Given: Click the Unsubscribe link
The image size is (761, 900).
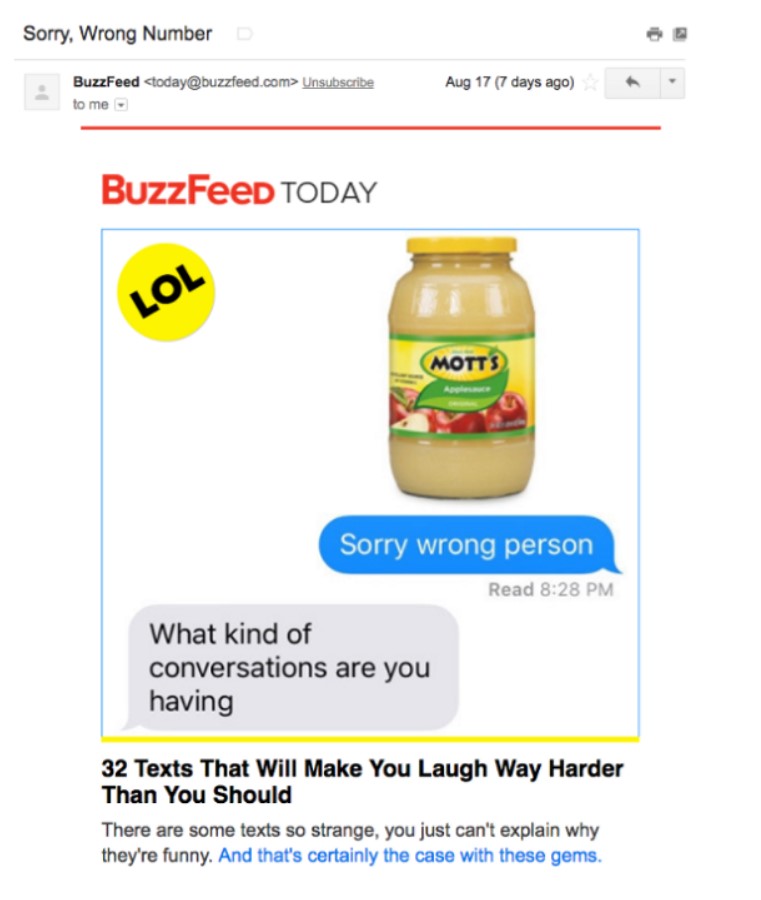Looking at the screenshot, I should pos(337,82).
